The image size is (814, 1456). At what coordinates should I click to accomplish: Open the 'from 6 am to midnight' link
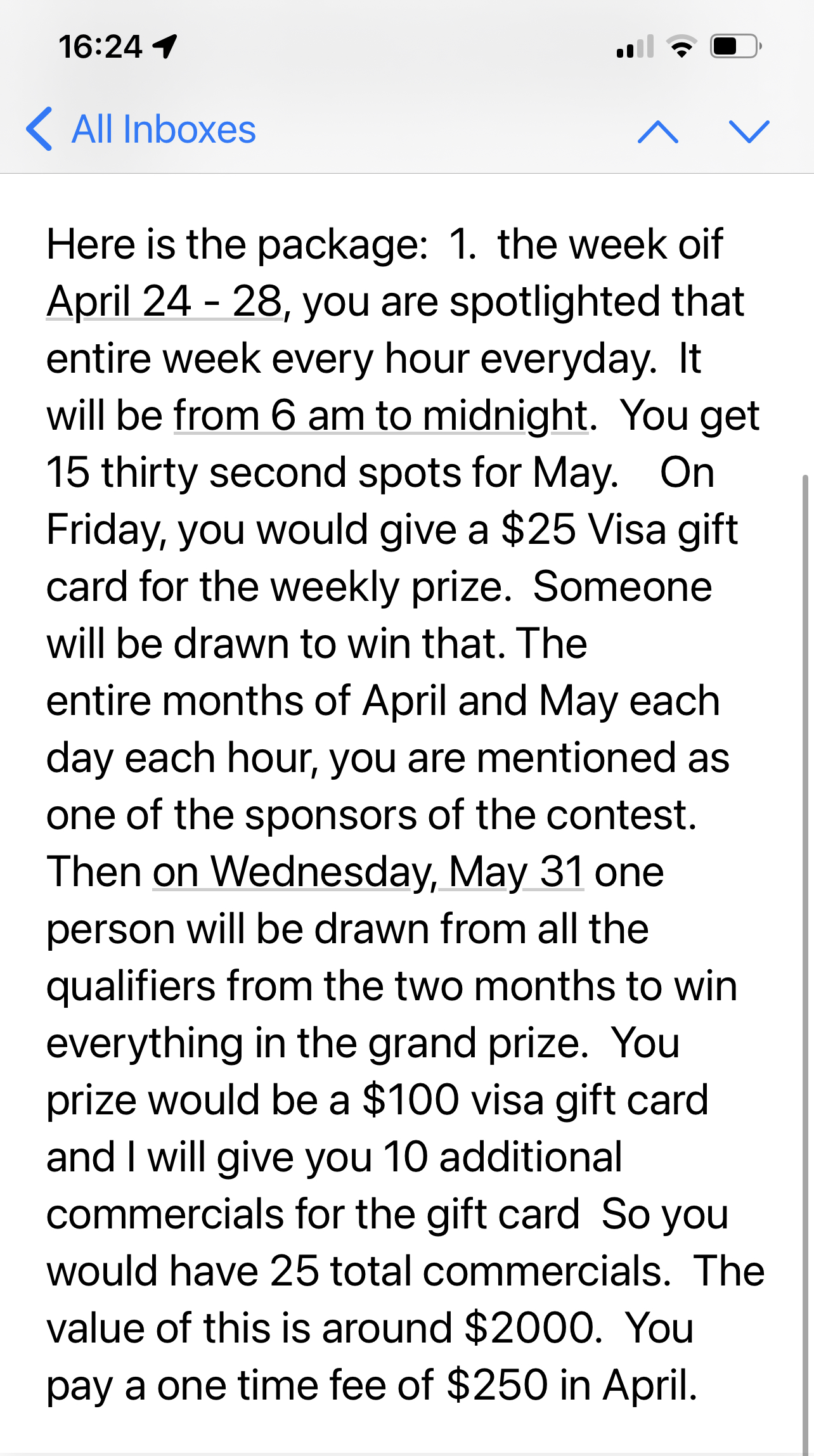(380, 416)
